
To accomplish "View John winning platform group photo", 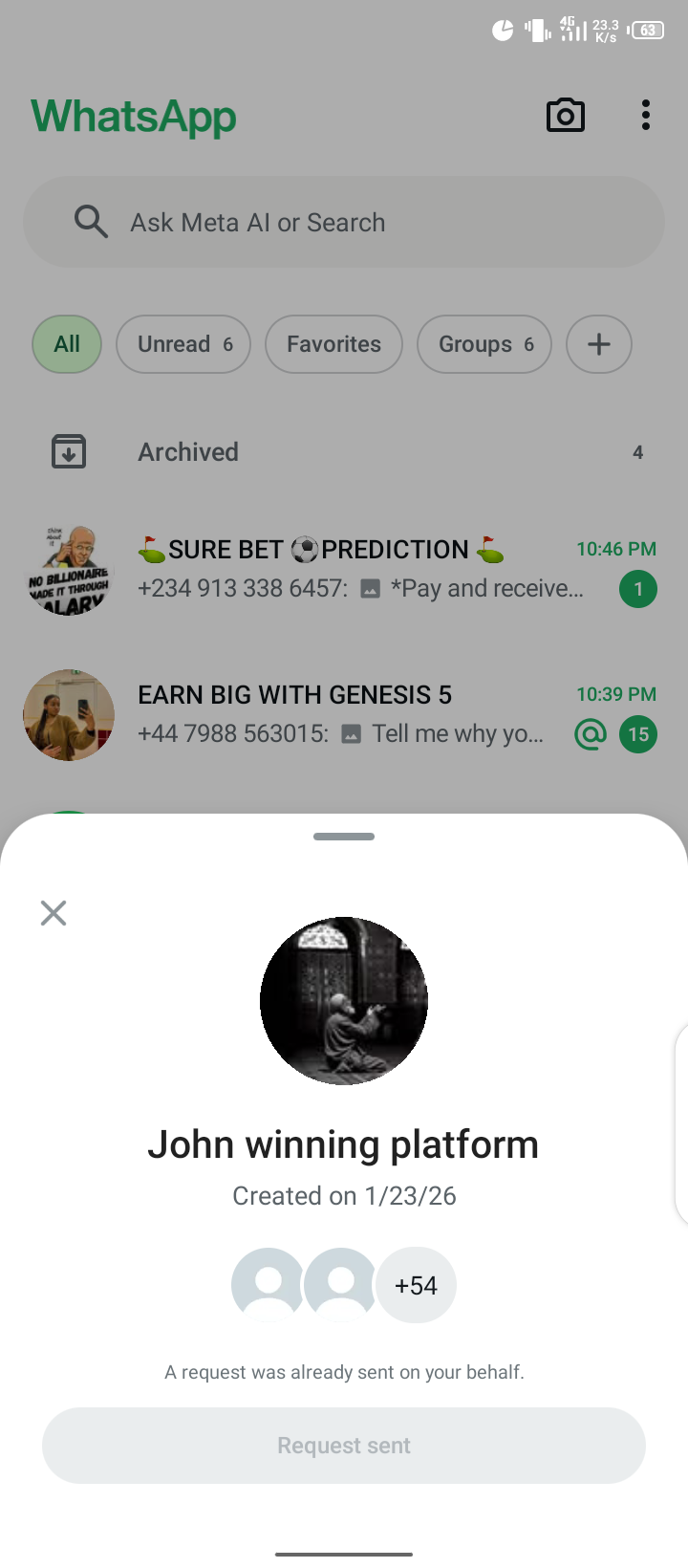I will pos(344,1001).
